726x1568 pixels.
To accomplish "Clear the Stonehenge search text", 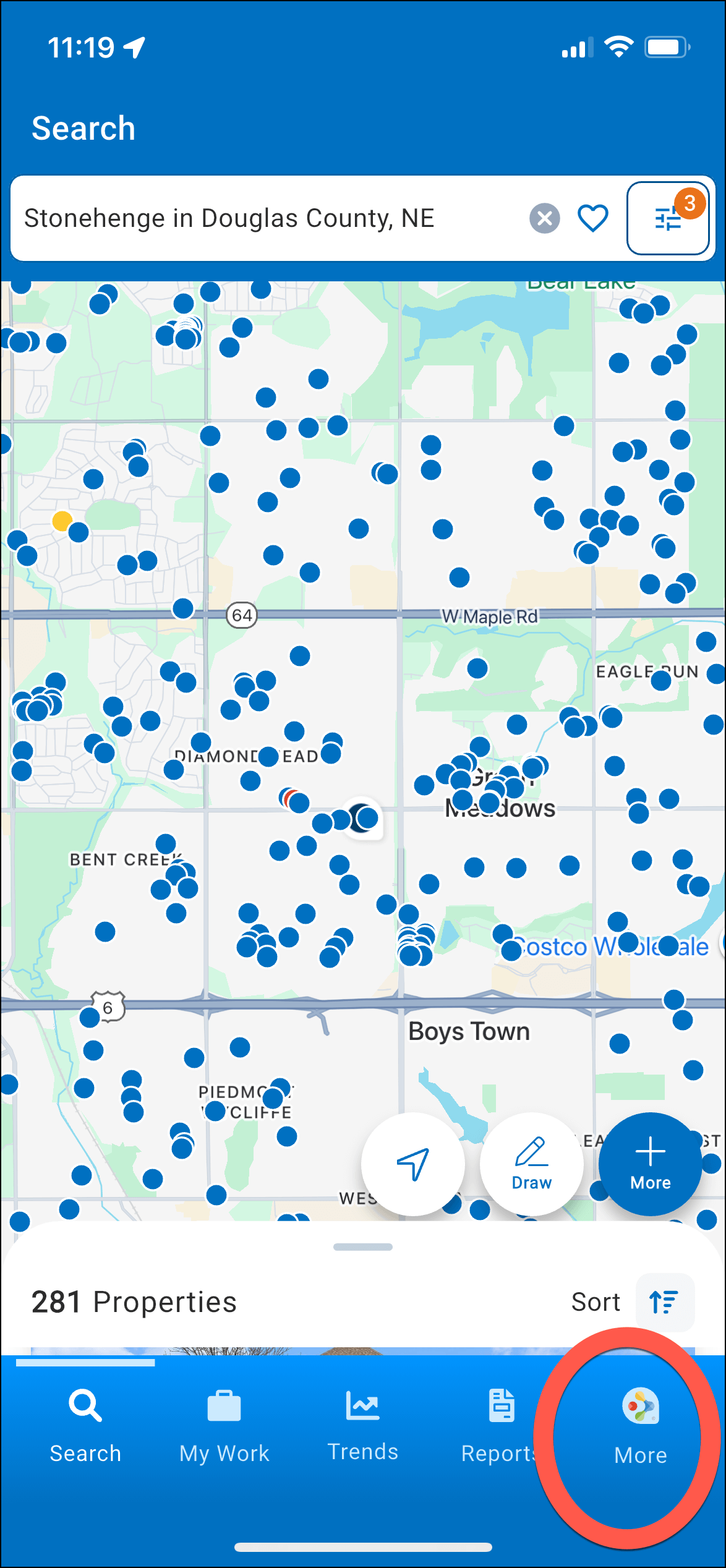I will coord(544,218).
